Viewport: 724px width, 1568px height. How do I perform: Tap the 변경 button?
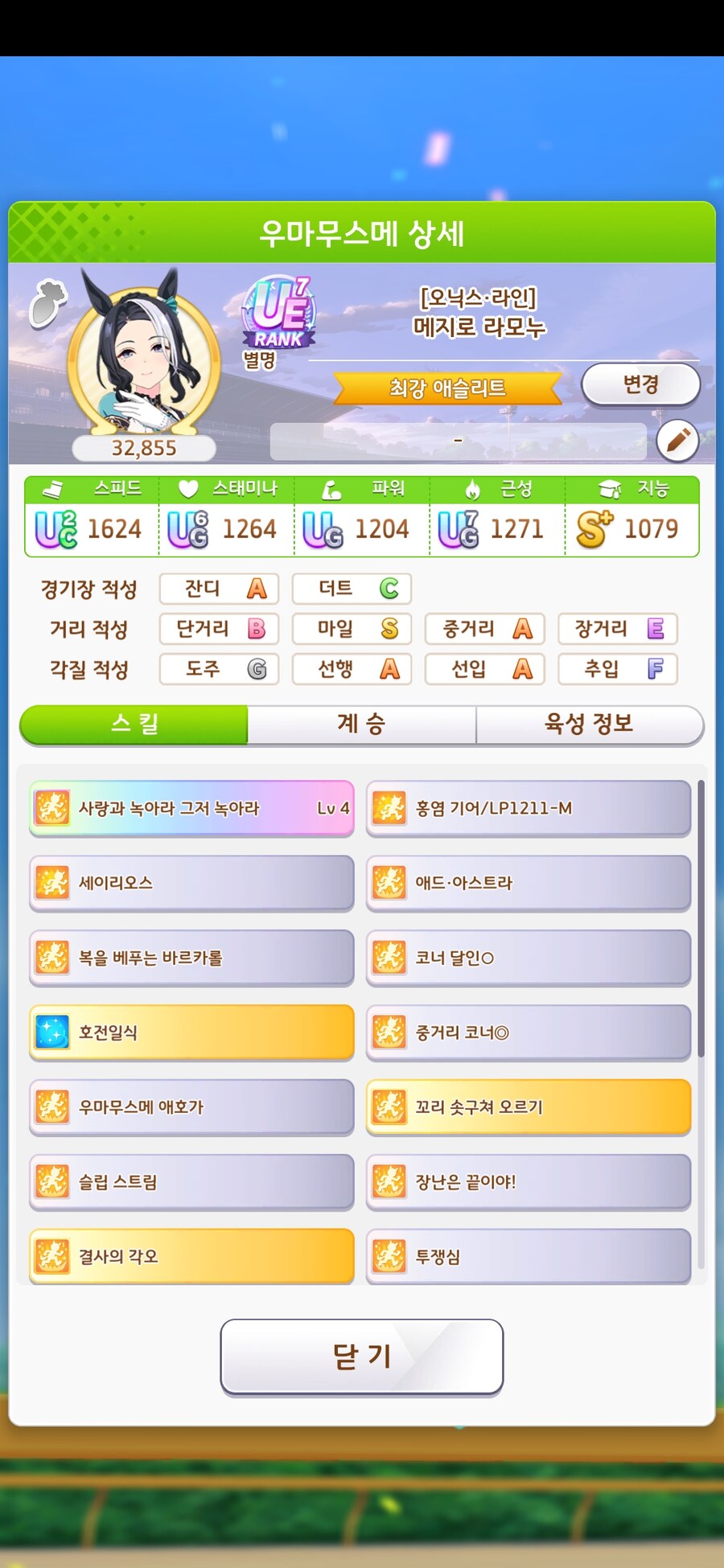pos(640,384)
